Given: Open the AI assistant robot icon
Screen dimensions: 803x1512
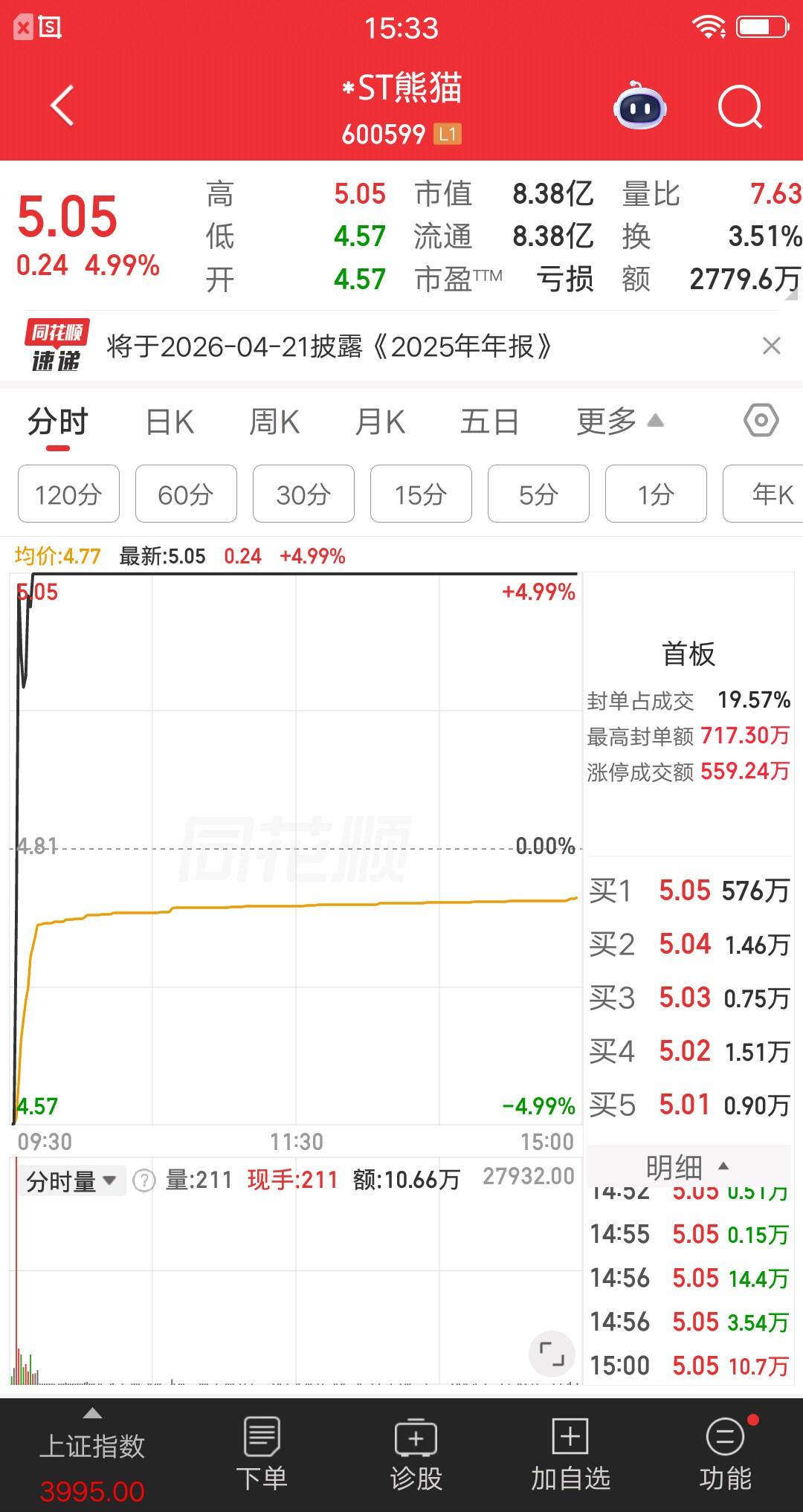Looking at the screenshot, I should click(642, 108).
